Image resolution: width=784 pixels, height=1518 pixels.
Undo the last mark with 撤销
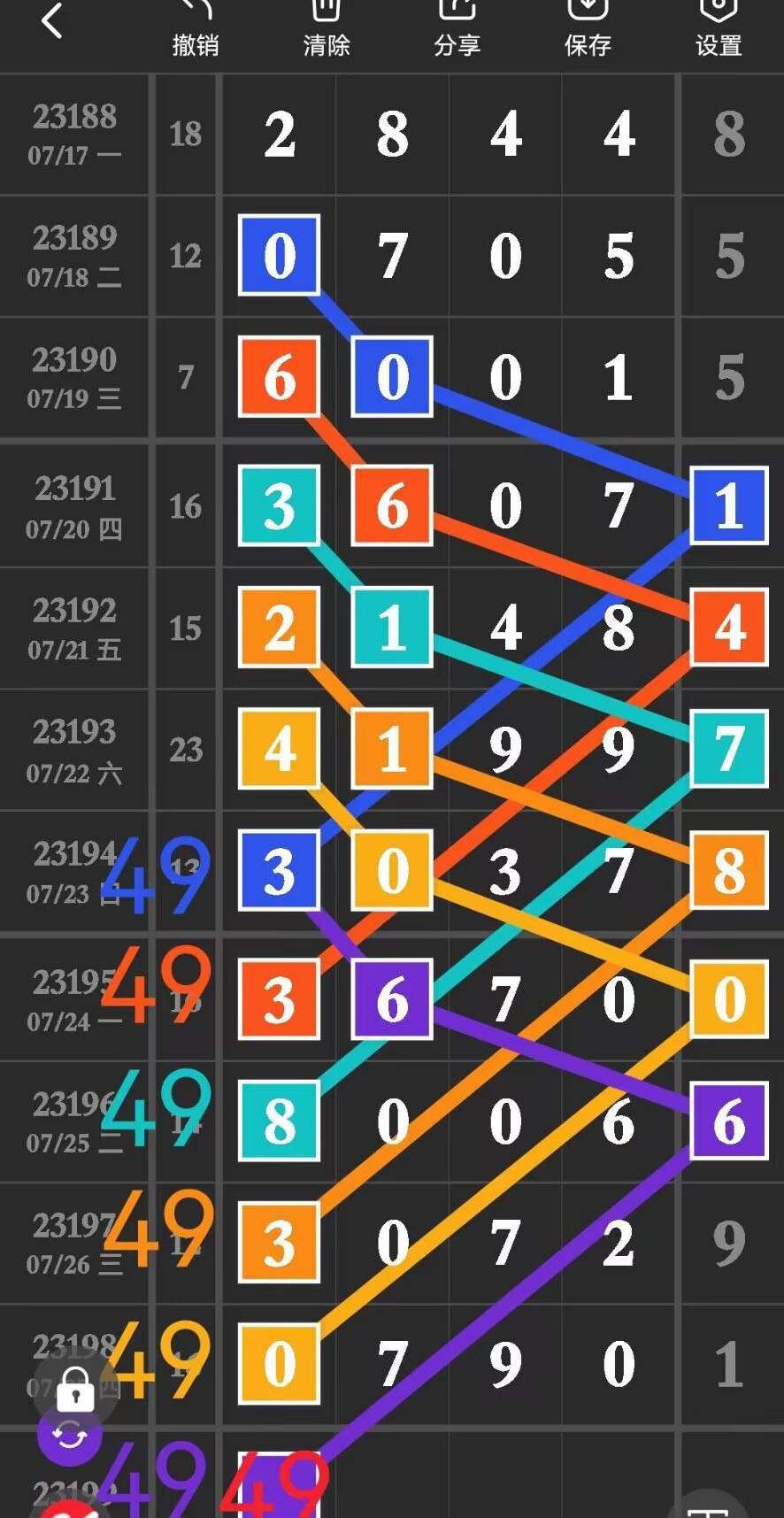tap(195, 28)
